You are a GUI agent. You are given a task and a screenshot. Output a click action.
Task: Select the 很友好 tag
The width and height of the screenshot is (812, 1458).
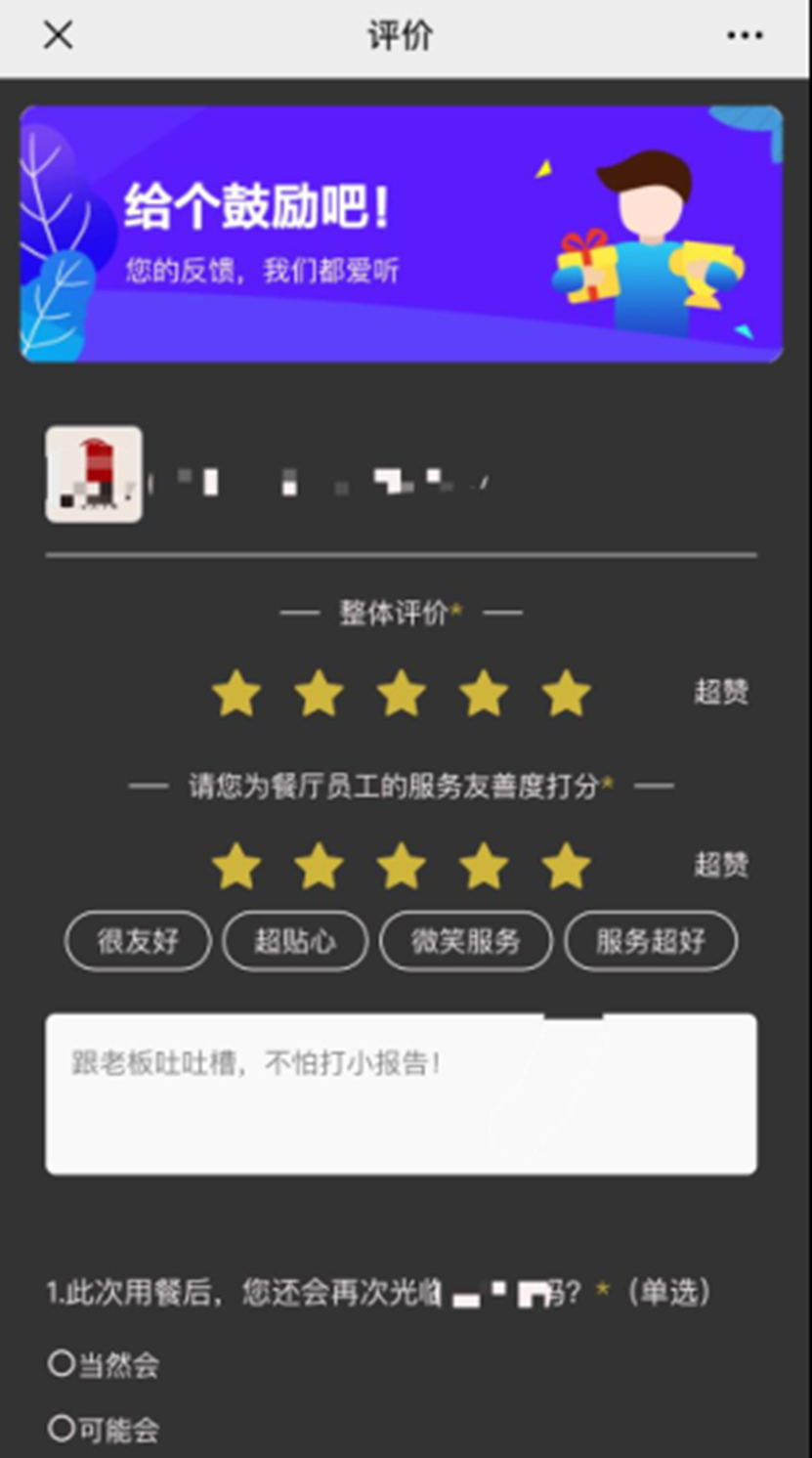coord(138,941)
